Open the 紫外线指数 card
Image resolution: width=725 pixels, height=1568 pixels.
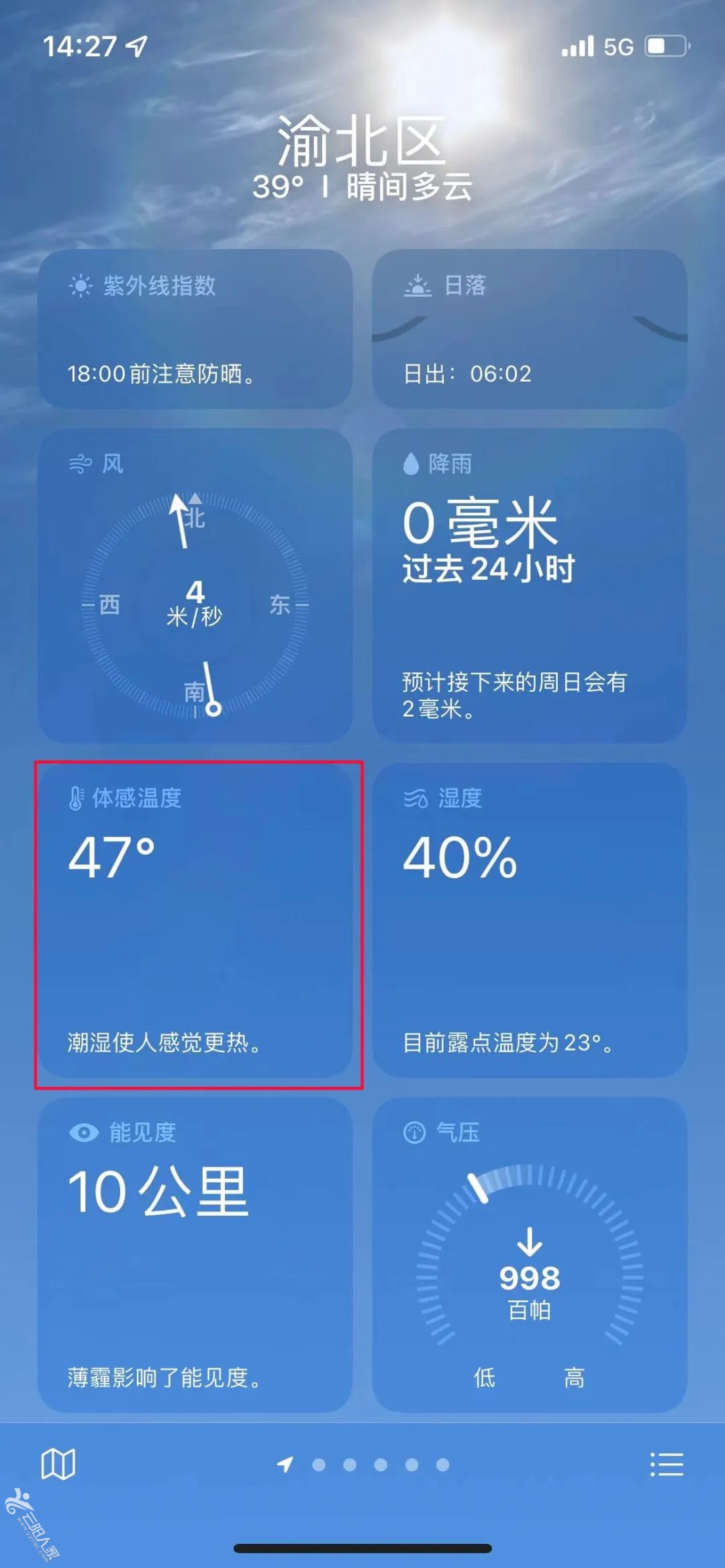click(195, 329)
